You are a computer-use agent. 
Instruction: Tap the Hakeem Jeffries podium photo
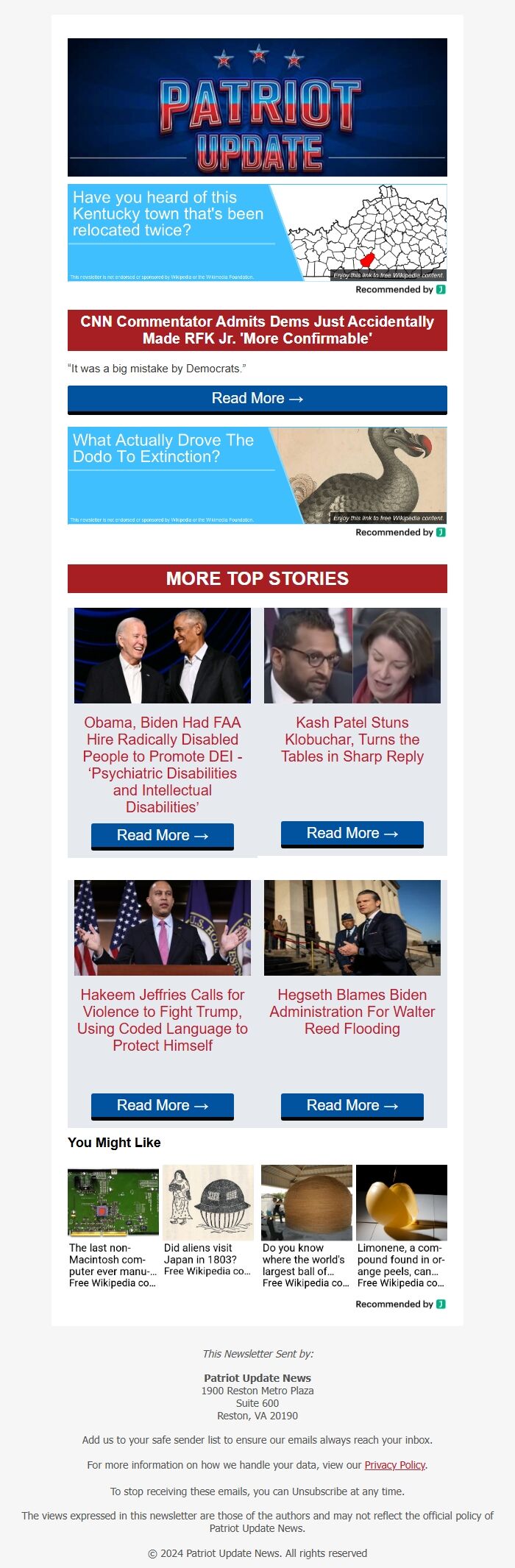[x=162, y=927]
